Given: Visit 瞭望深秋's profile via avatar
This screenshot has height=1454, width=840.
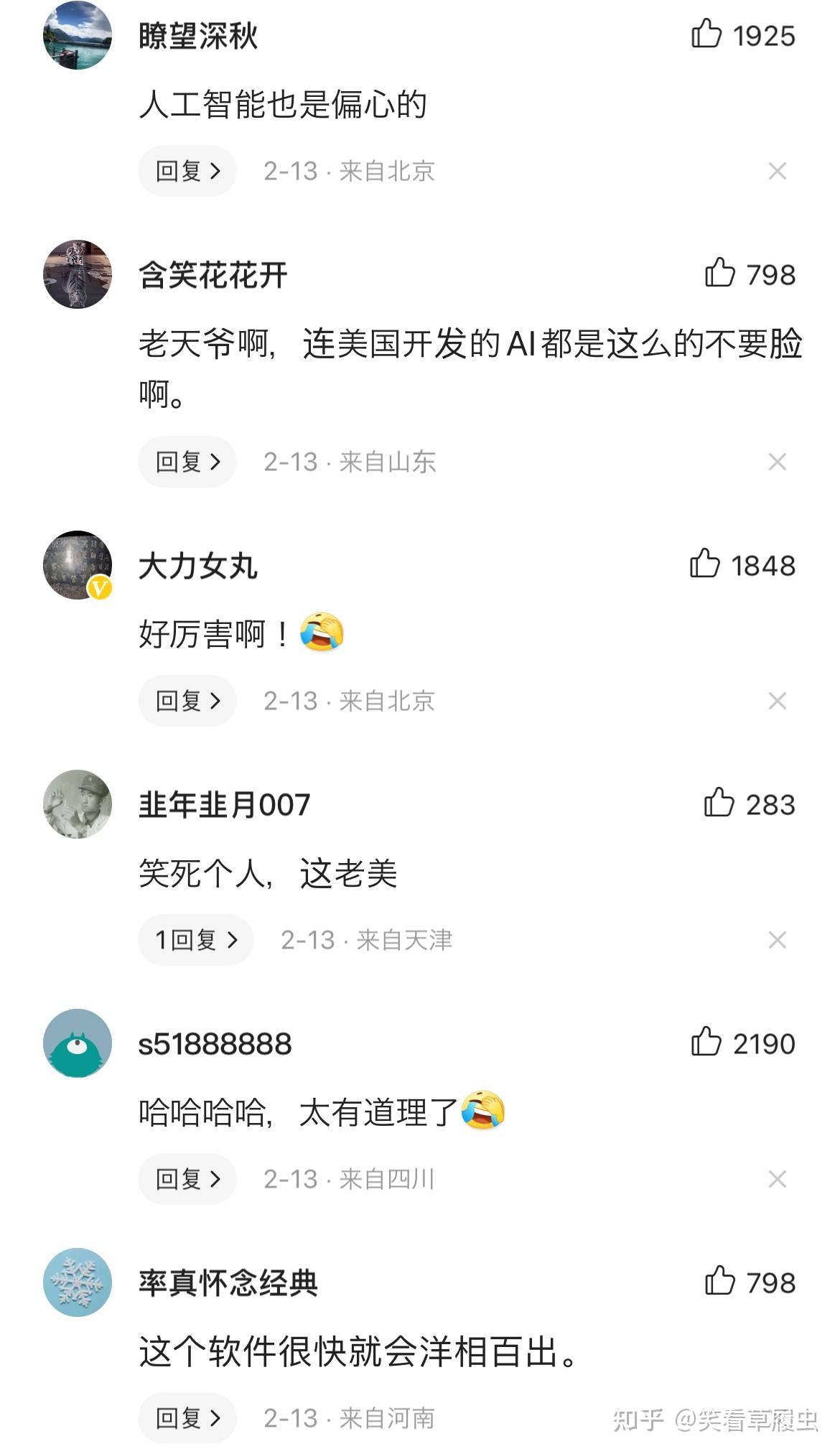Looking at the screenshot, I should 78,34.
